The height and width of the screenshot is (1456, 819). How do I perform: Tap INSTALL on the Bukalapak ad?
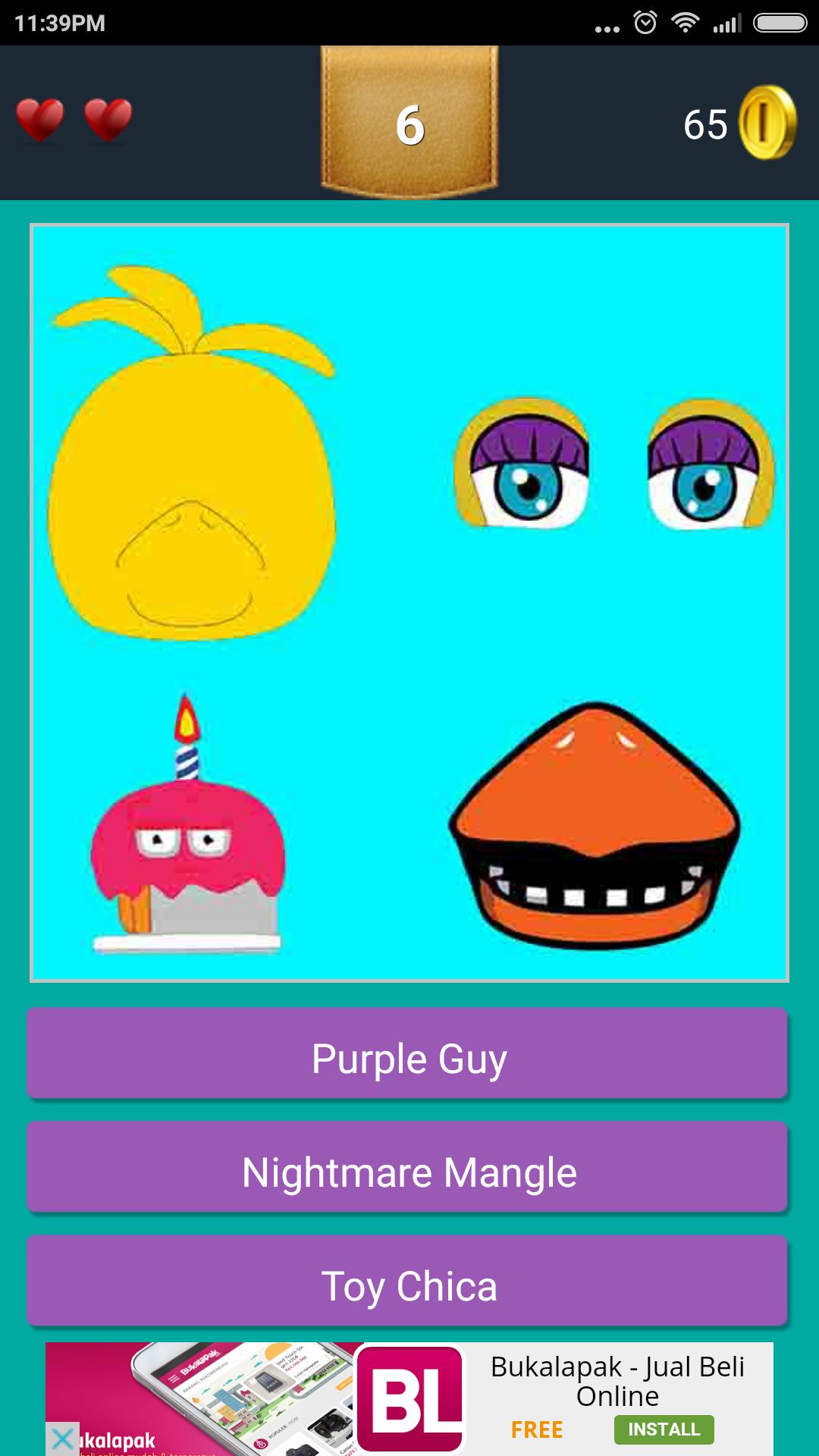(x=664, y=1429)
